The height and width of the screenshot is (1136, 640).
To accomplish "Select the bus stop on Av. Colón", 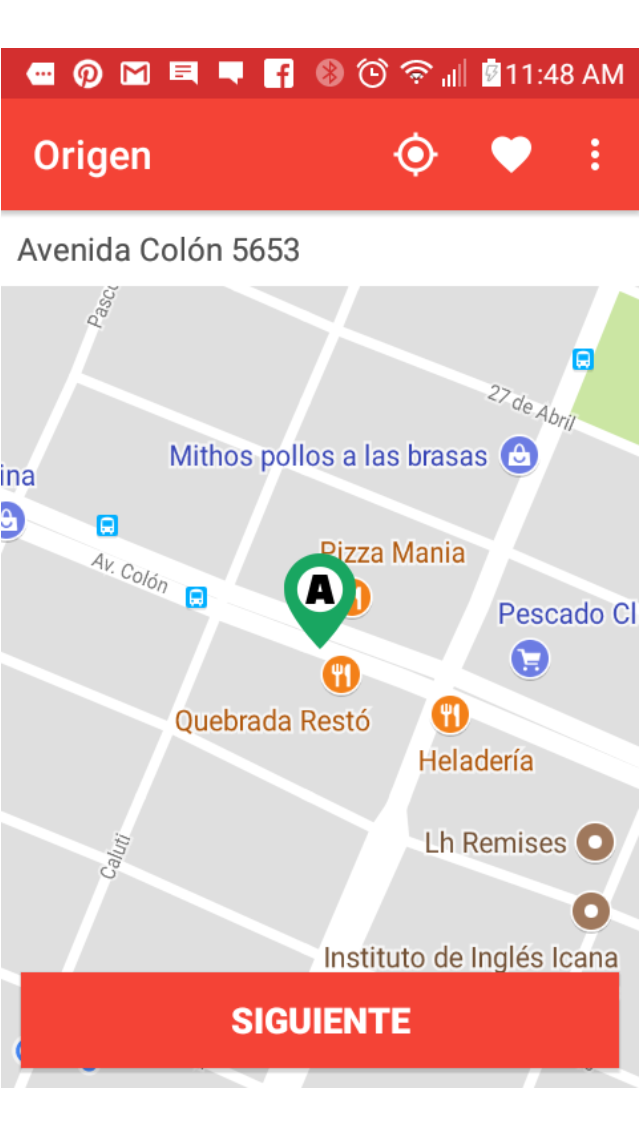I will 197,598.
